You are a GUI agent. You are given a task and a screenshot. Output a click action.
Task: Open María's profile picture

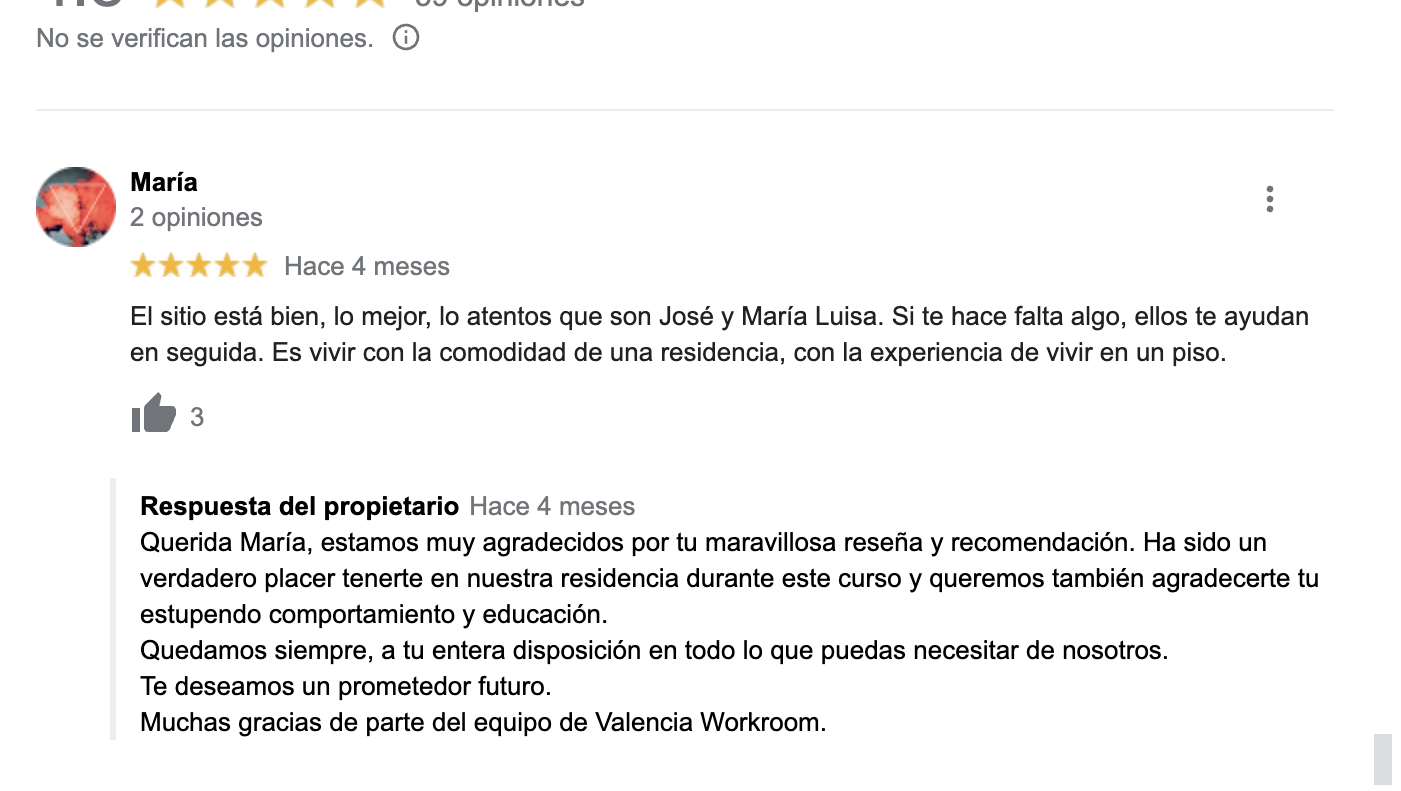[76, 207]
